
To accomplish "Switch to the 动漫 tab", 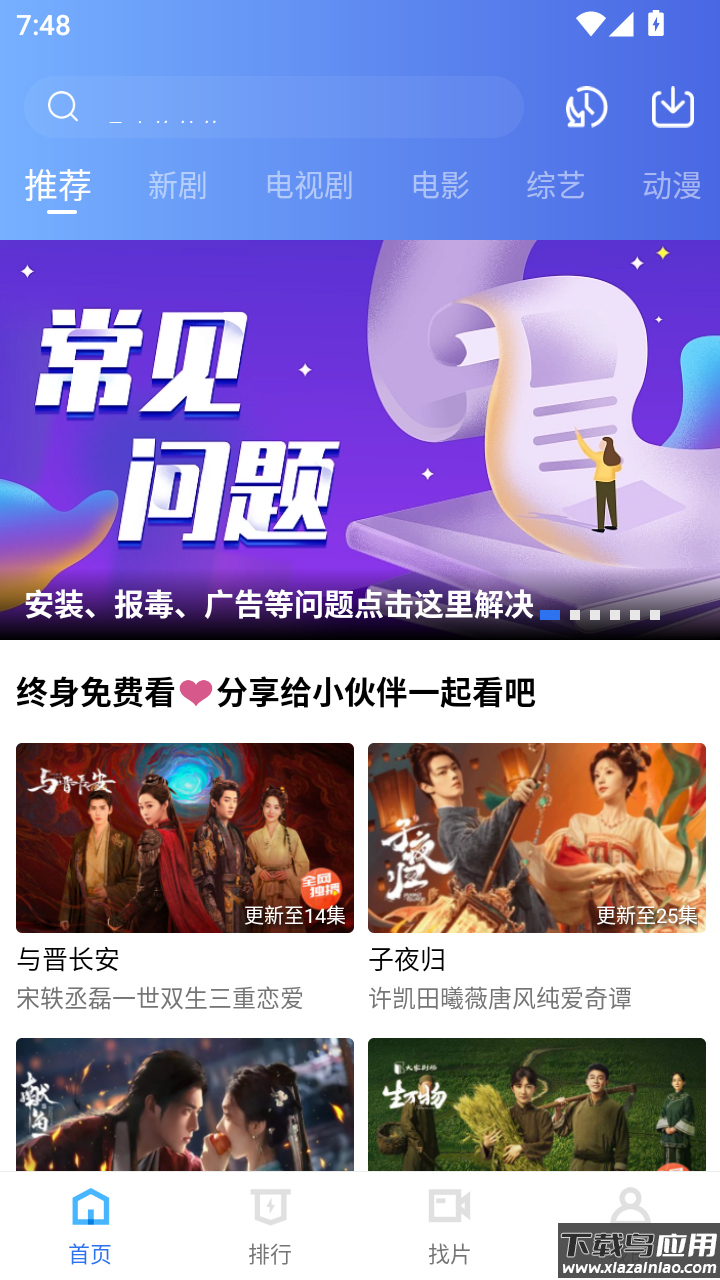I will (x=671, y=186).
